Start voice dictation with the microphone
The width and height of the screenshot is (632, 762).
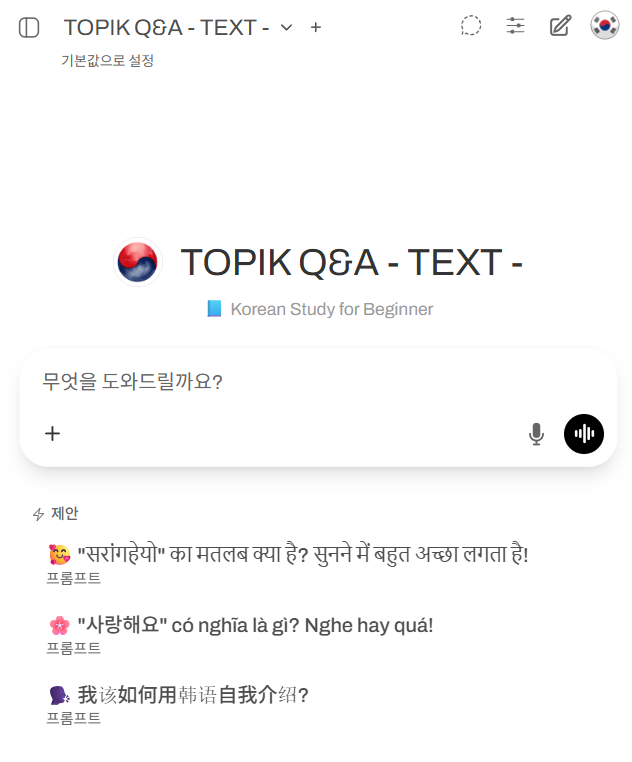pyautogui.click(x=536, y=434)
